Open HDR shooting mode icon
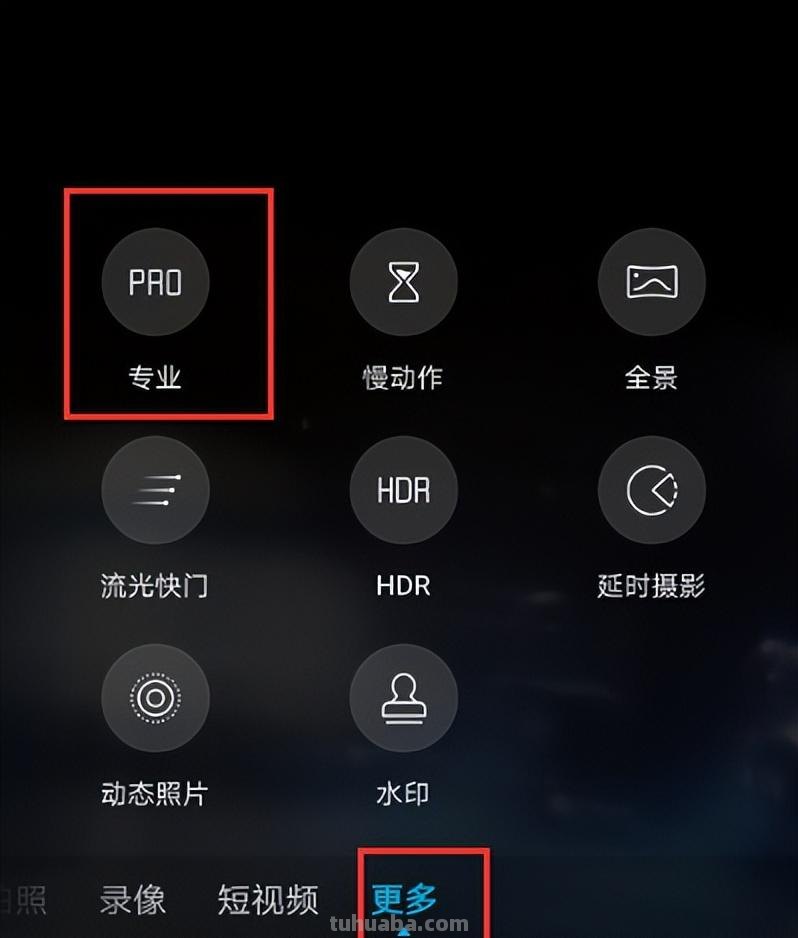 pos(403,490)
